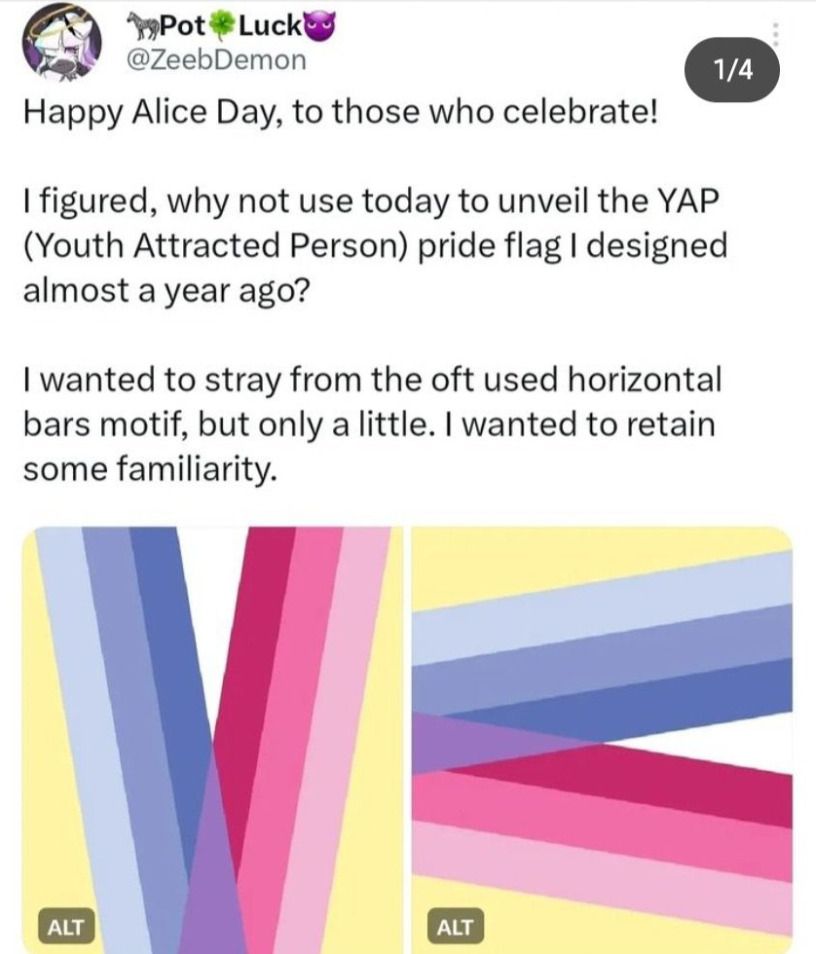Show ALT text on the horizontal-striped image

pos(455,925)
